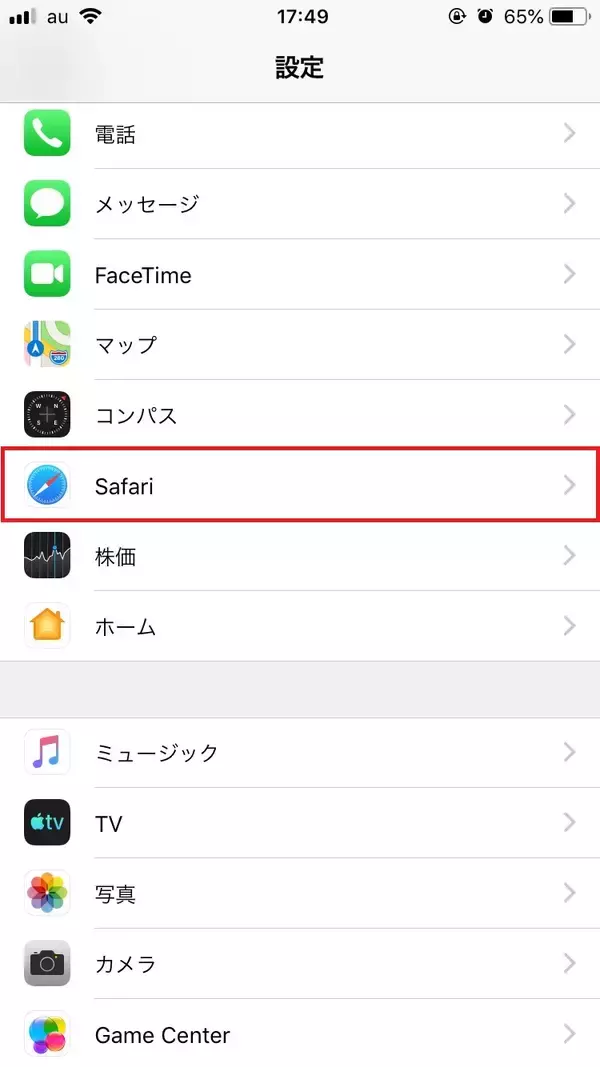
Task: Open the 電話 settings row
Action: [x=300, y=134]
